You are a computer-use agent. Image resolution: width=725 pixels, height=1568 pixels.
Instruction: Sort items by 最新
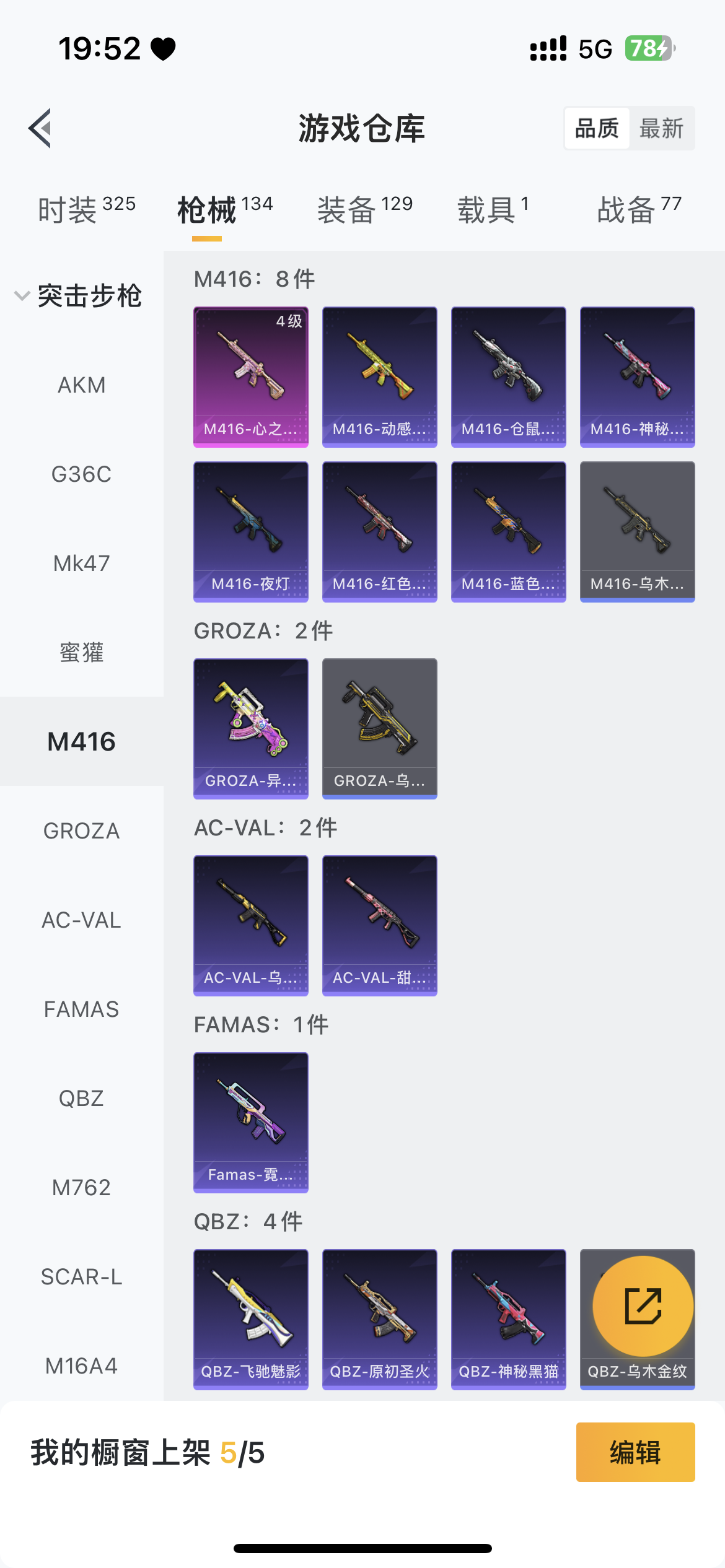coord(661,128)
